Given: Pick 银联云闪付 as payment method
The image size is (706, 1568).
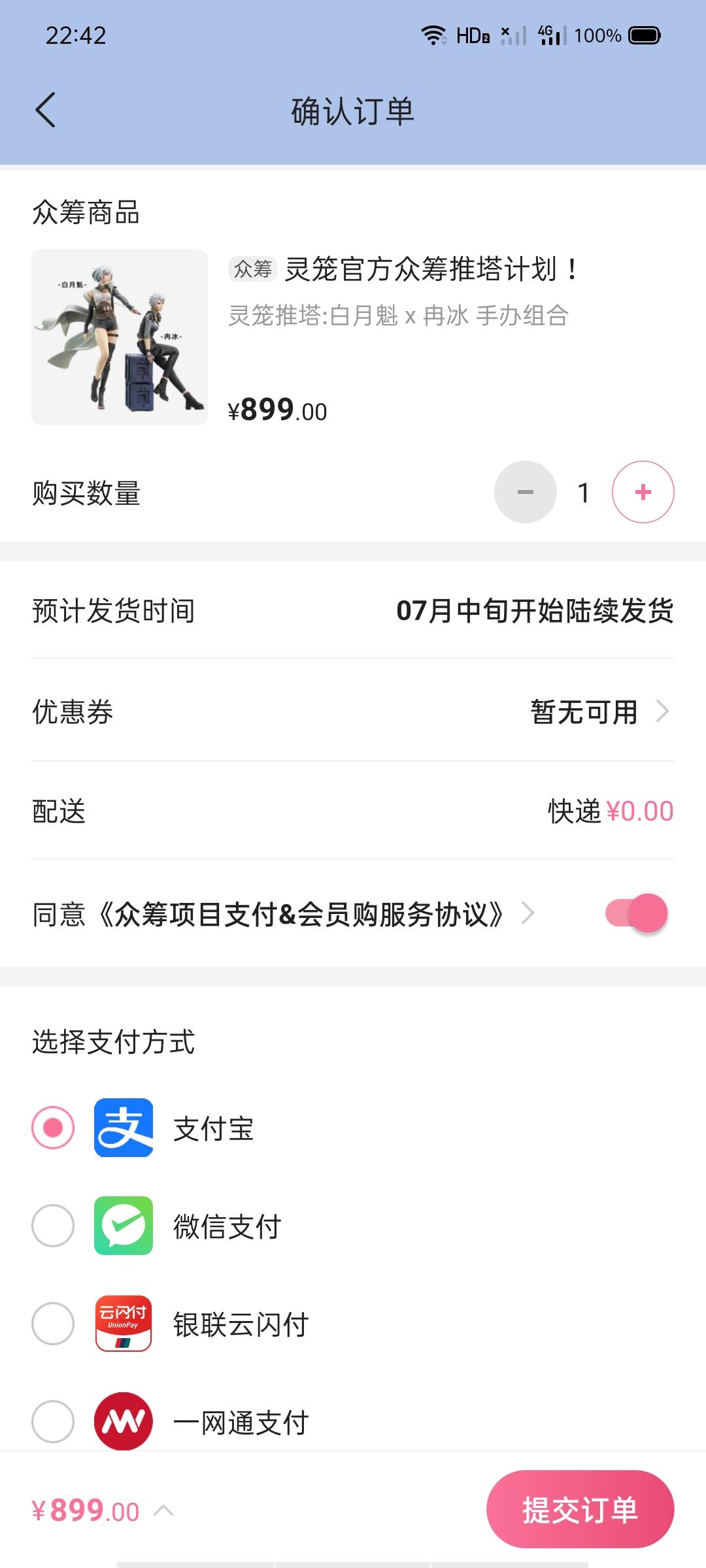Looking at the screenshot, I should (53, 1324).
